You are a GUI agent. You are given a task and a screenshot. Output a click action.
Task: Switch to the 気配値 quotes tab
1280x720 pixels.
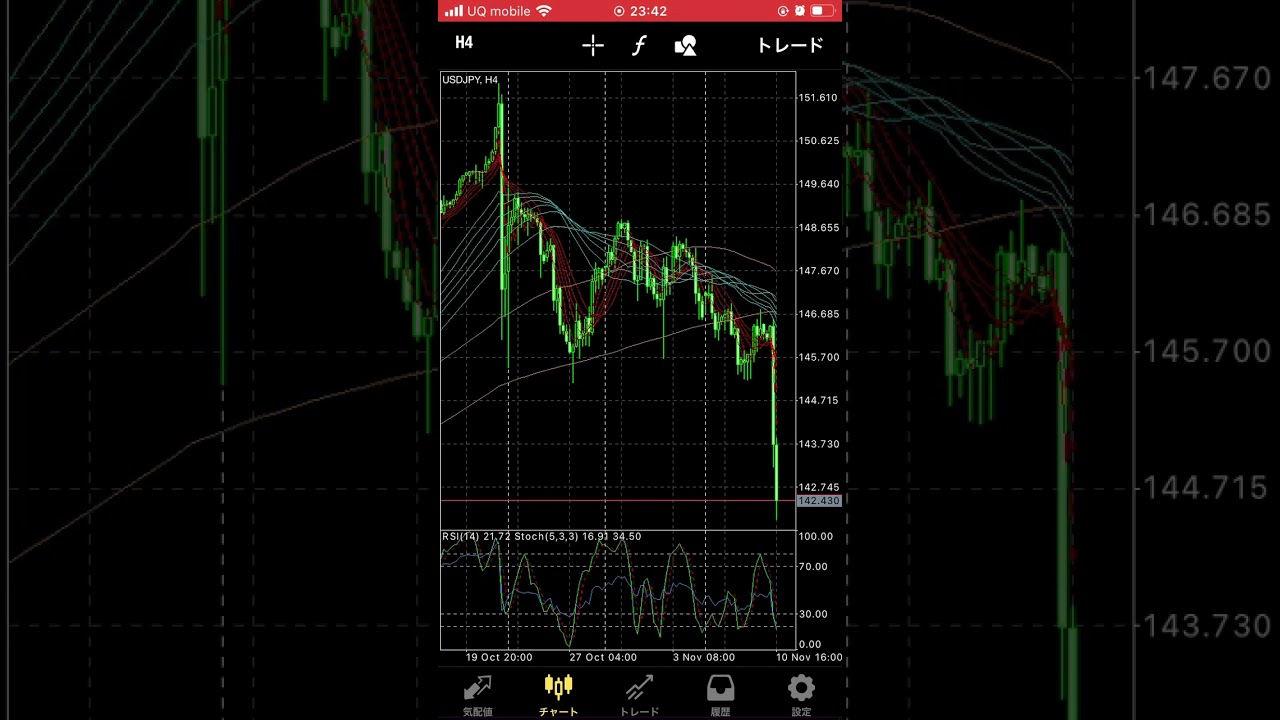coord(477,695)
